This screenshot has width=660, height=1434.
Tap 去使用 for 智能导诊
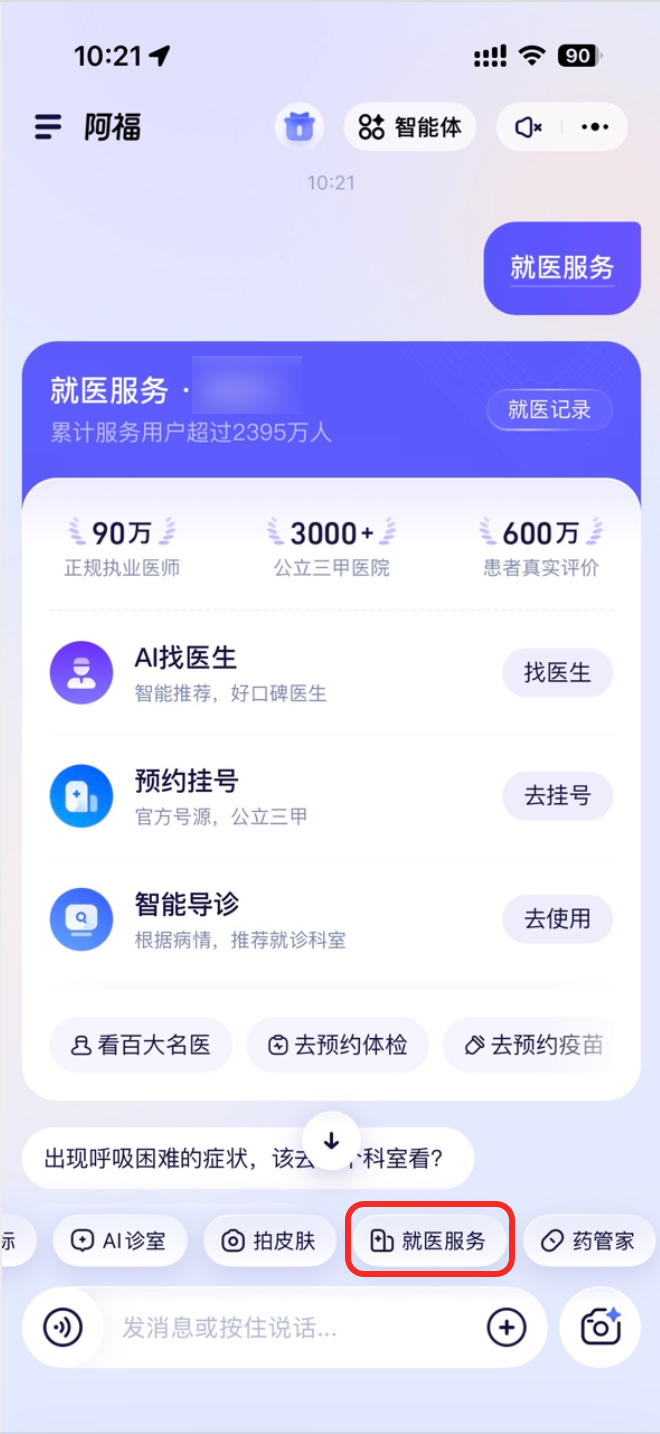point(557,918)
